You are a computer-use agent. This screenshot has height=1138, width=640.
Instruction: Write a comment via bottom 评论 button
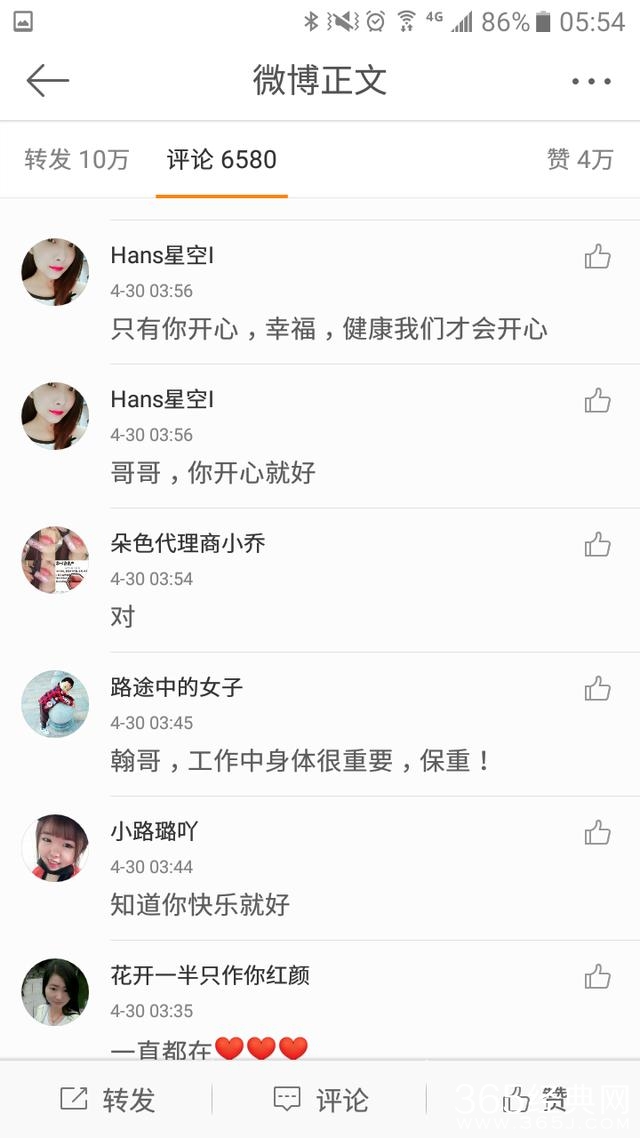tap(320, 1100)
